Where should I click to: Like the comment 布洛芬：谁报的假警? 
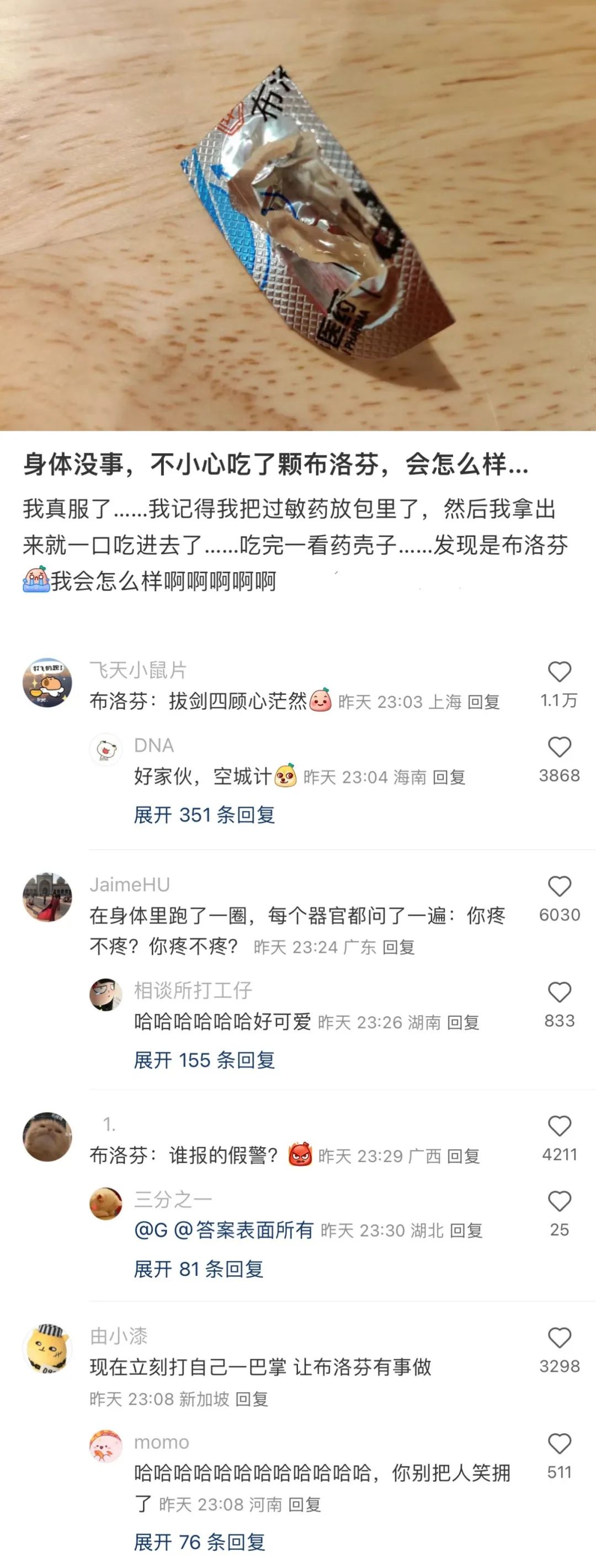[x=559, y=1126]
